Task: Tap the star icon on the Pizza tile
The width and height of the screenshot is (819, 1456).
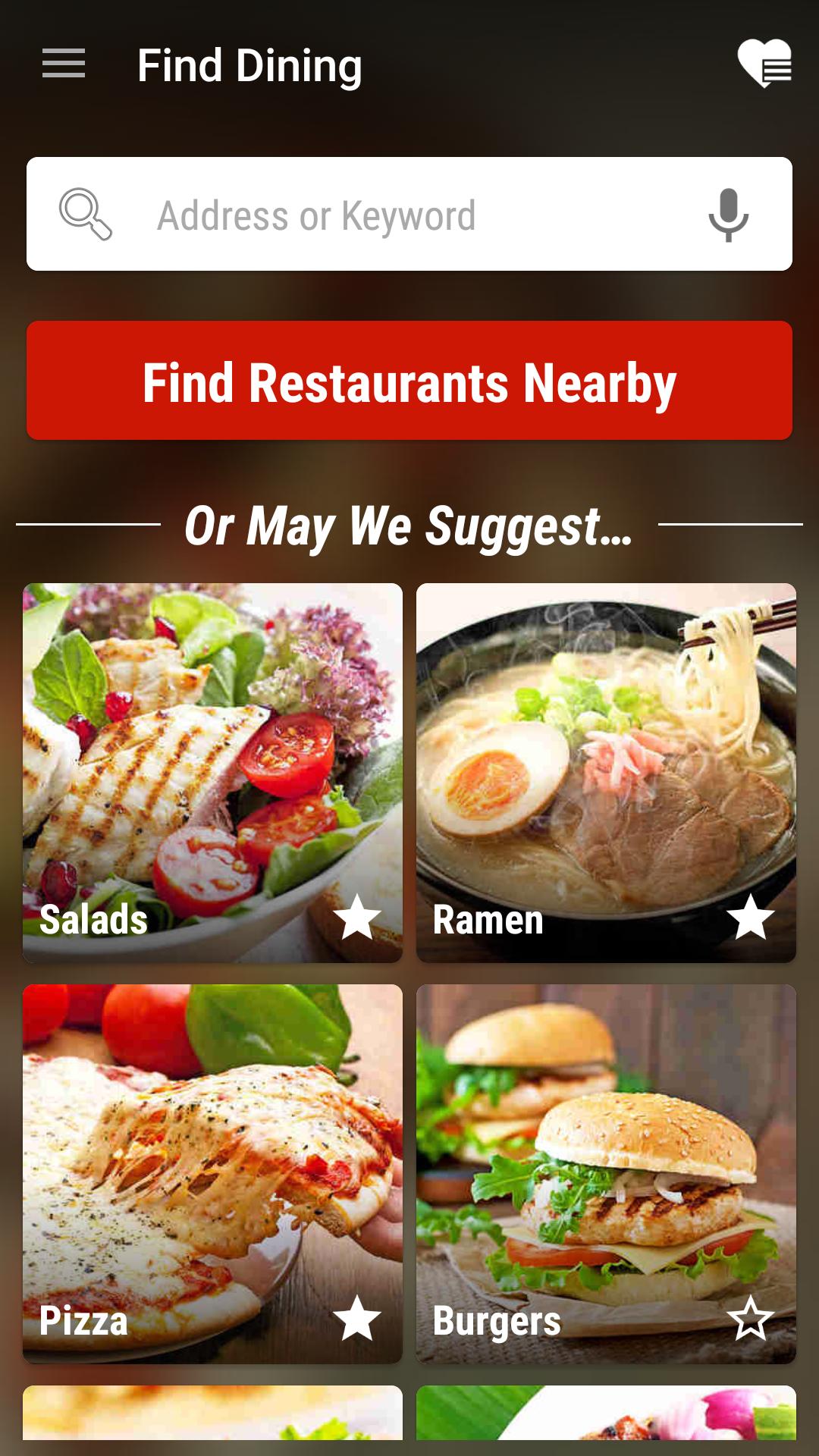Action: pos(356,1317)
